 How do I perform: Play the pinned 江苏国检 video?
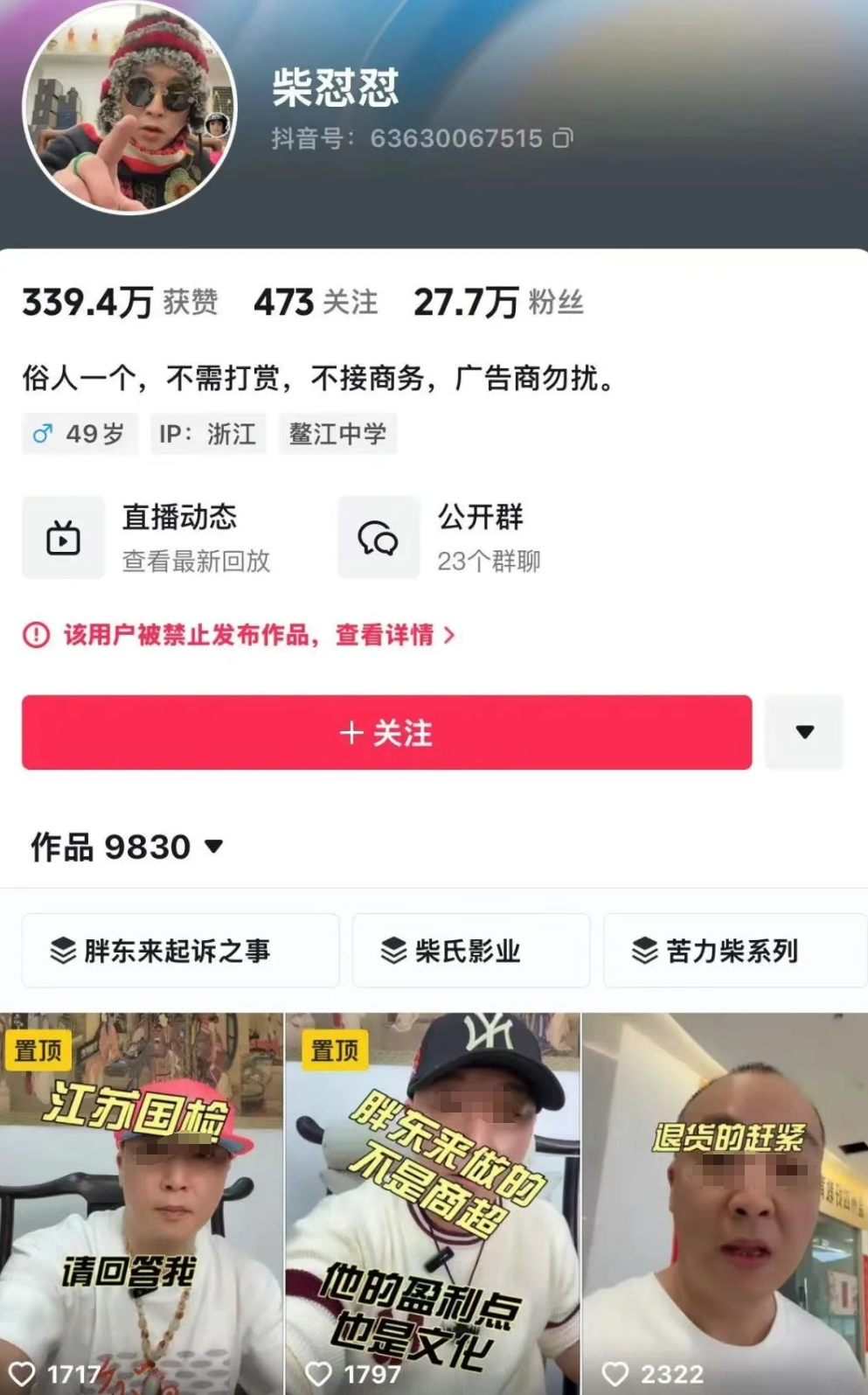click(141, 1203)
